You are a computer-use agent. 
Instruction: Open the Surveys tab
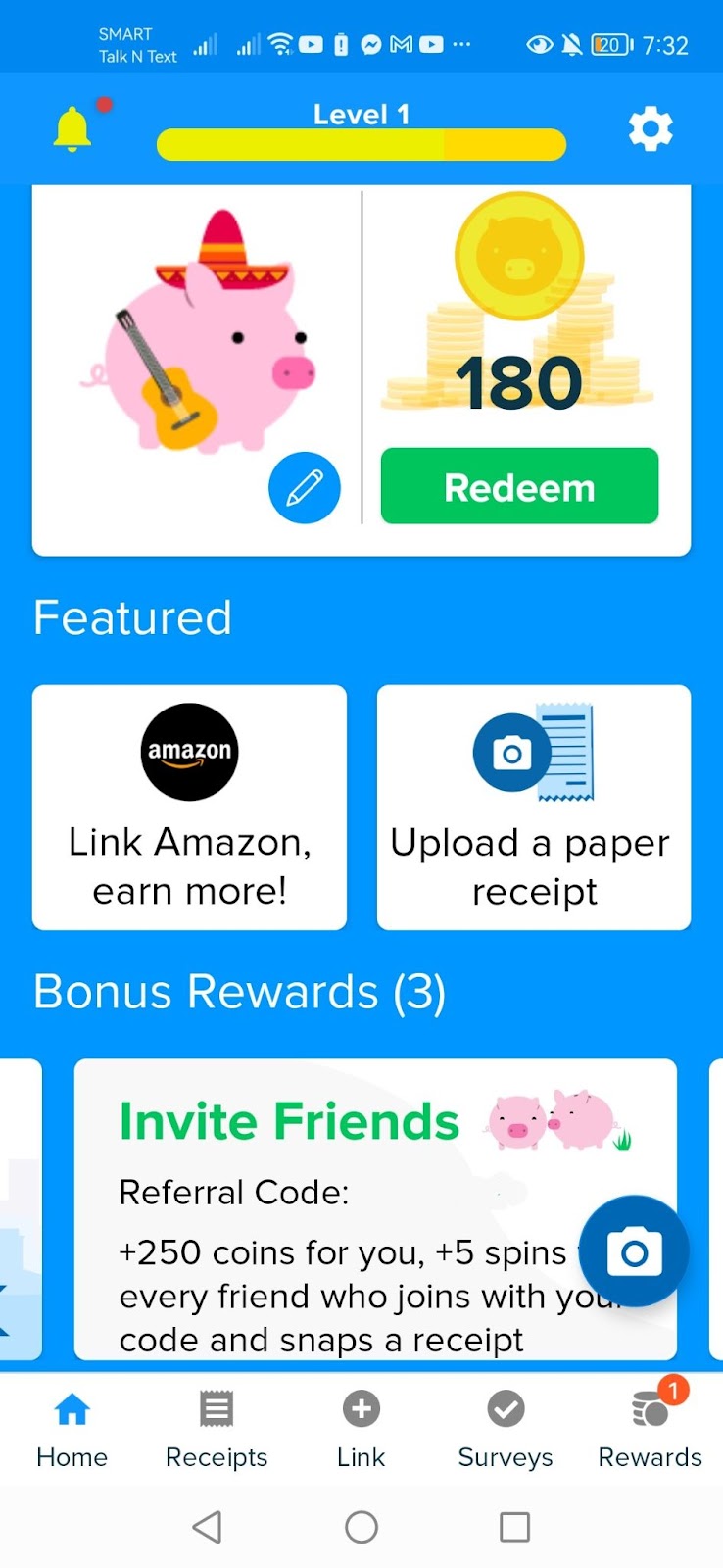[x=506, y=1431]
